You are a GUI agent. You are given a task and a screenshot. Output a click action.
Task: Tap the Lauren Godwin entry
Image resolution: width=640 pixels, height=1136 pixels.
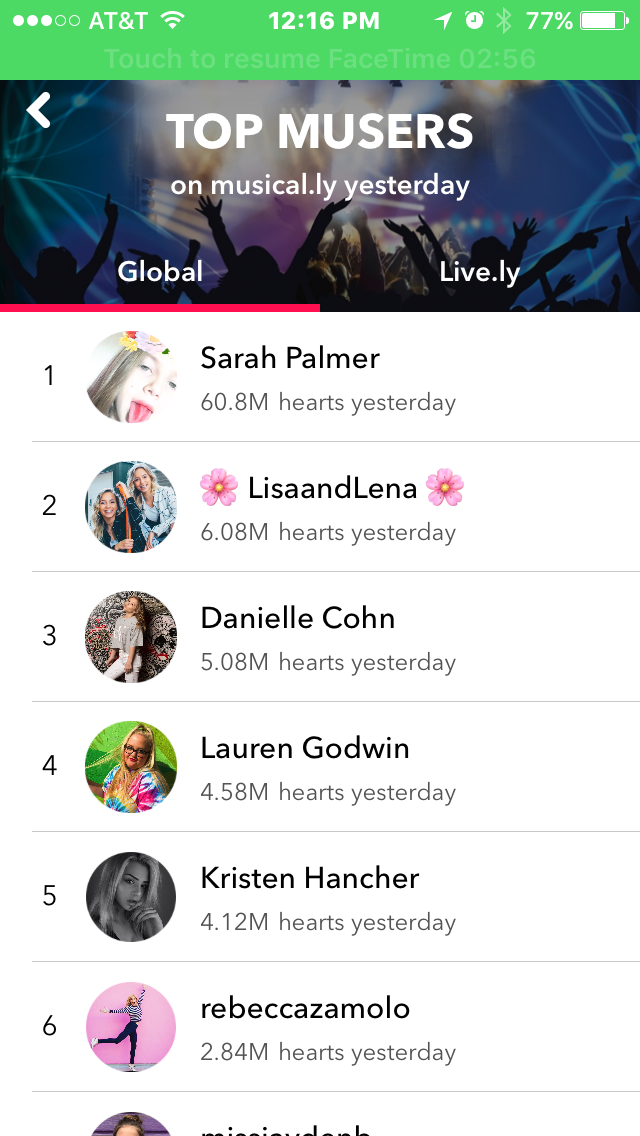[x=305, y=767]
